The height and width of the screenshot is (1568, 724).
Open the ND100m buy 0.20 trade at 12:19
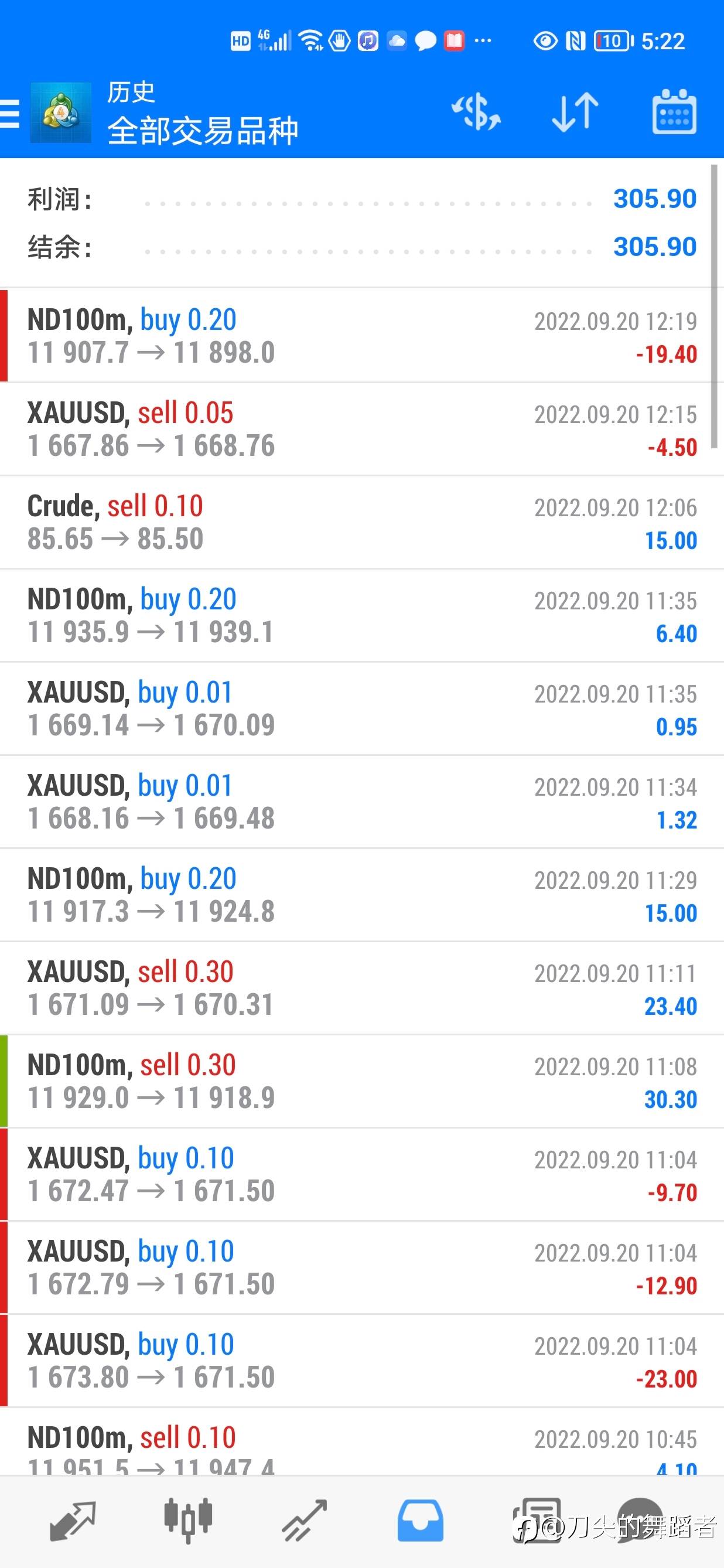point(362,336)
